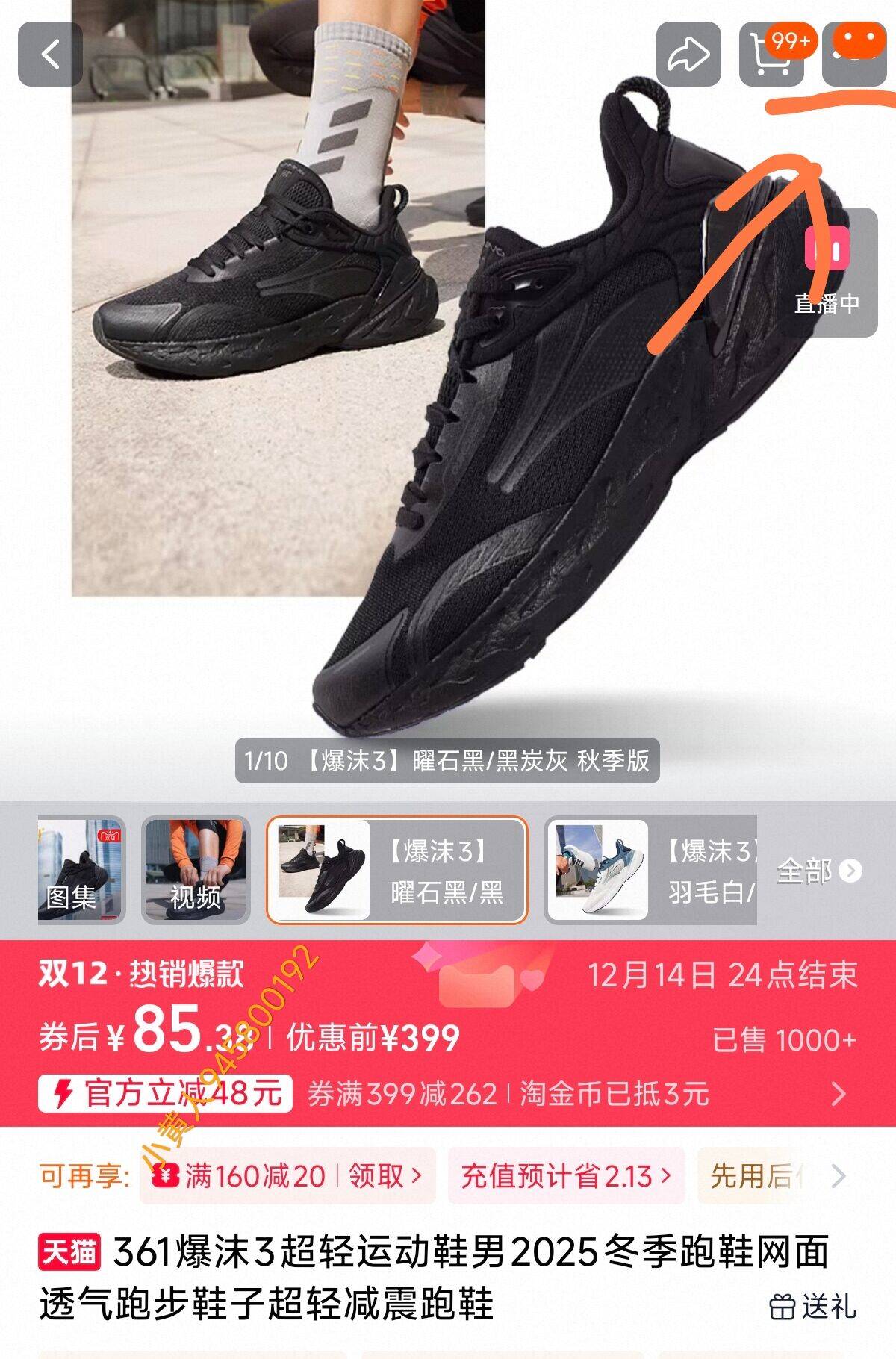View 全部 color options

click(819, 871)
